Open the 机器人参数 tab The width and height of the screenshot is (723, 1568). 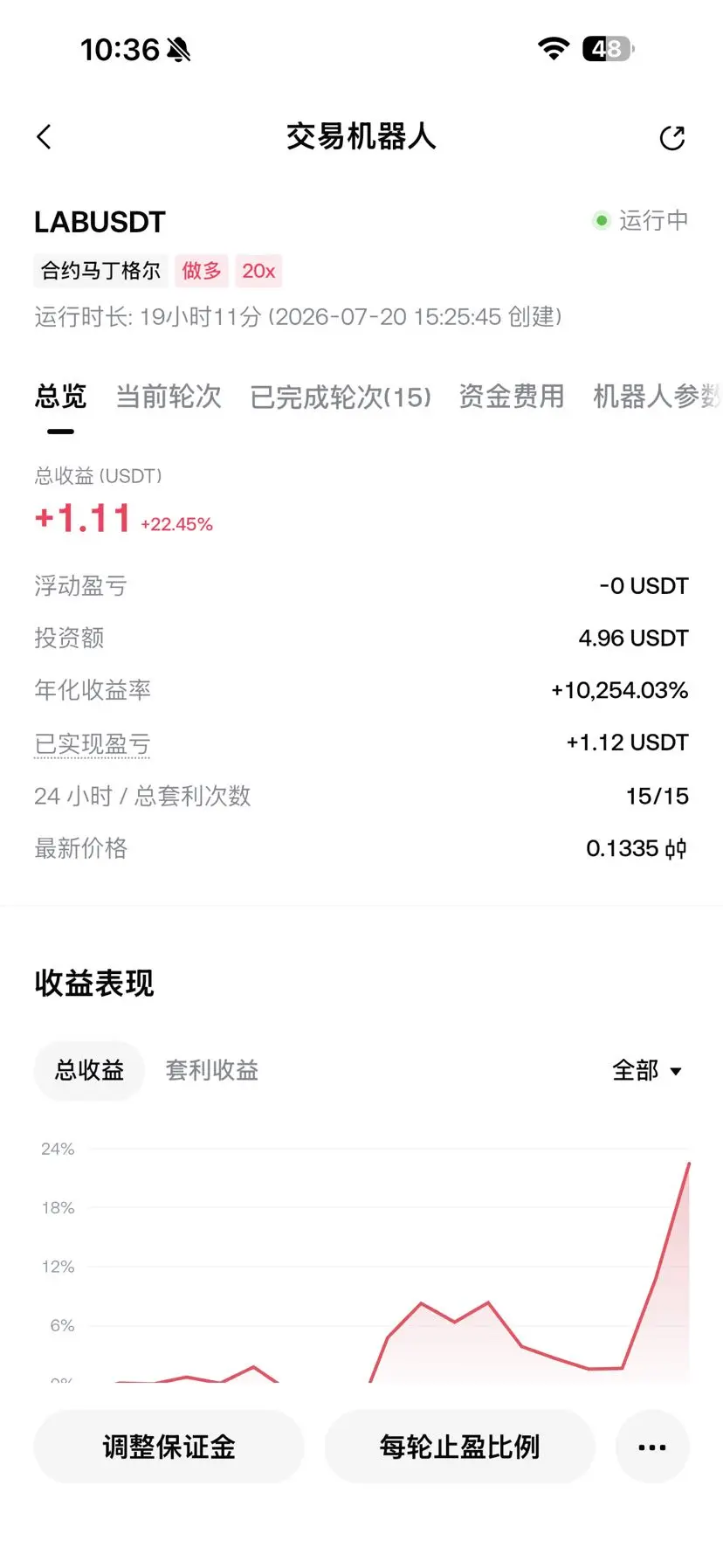(x=658, y=397)
